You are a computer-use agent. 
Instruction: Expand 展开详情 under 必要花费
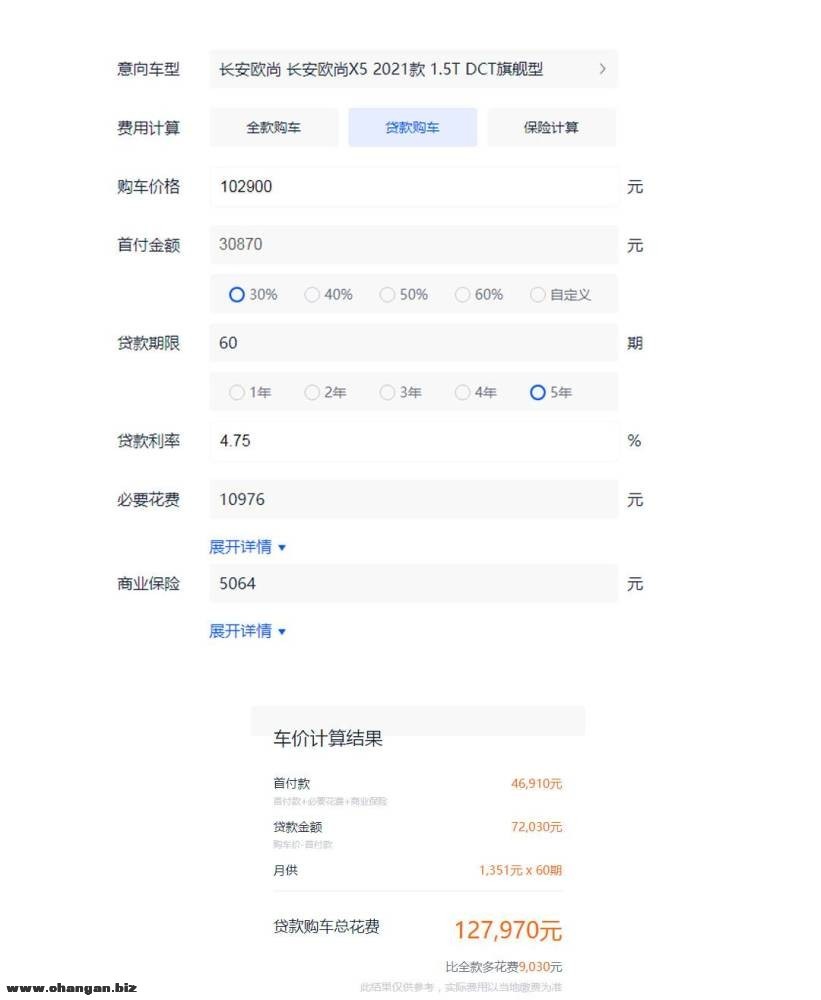pyautogui.click(x=247, y=547)
